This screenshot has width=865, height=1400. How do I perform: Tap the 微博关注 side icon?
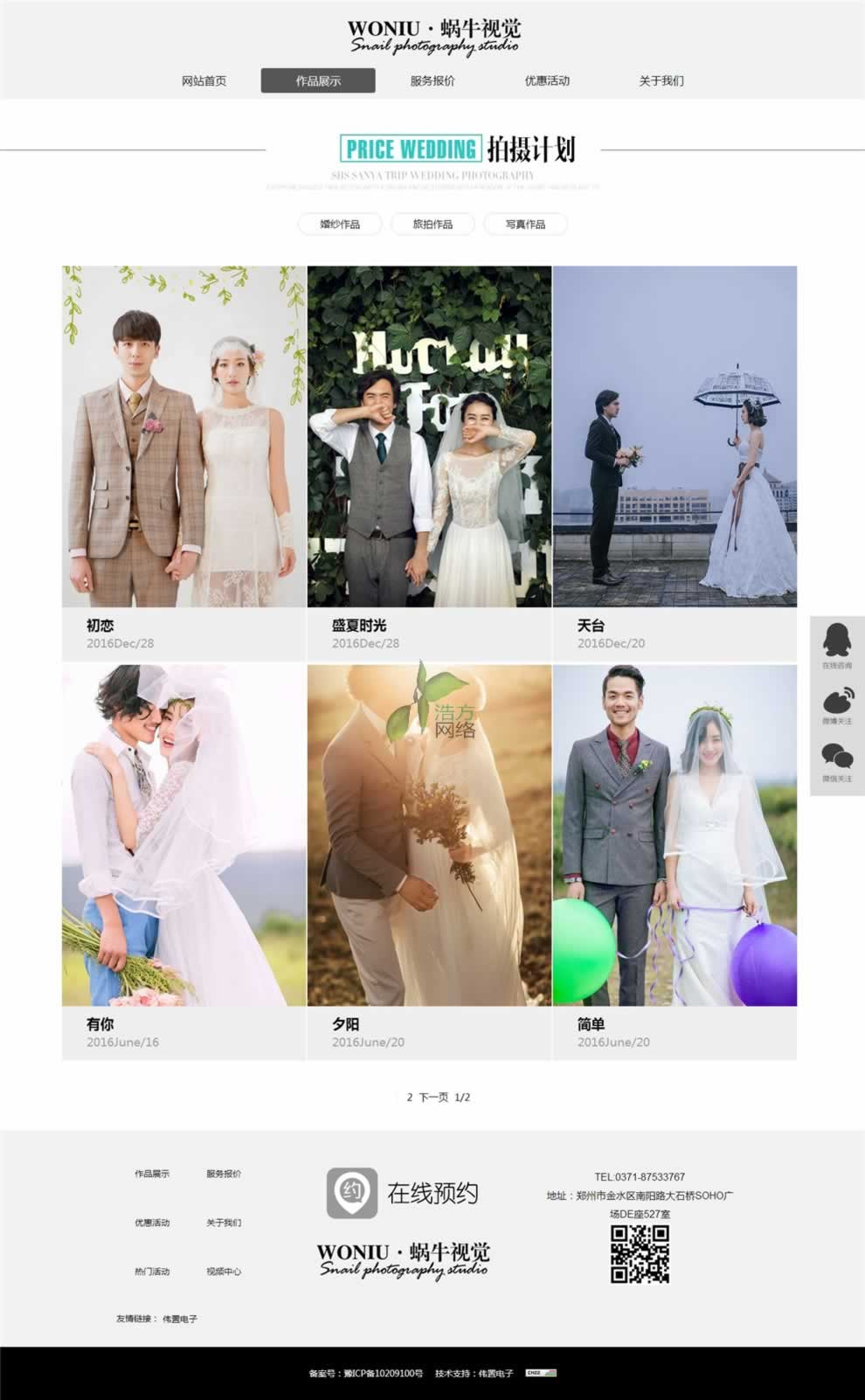(x=837, y=703)
